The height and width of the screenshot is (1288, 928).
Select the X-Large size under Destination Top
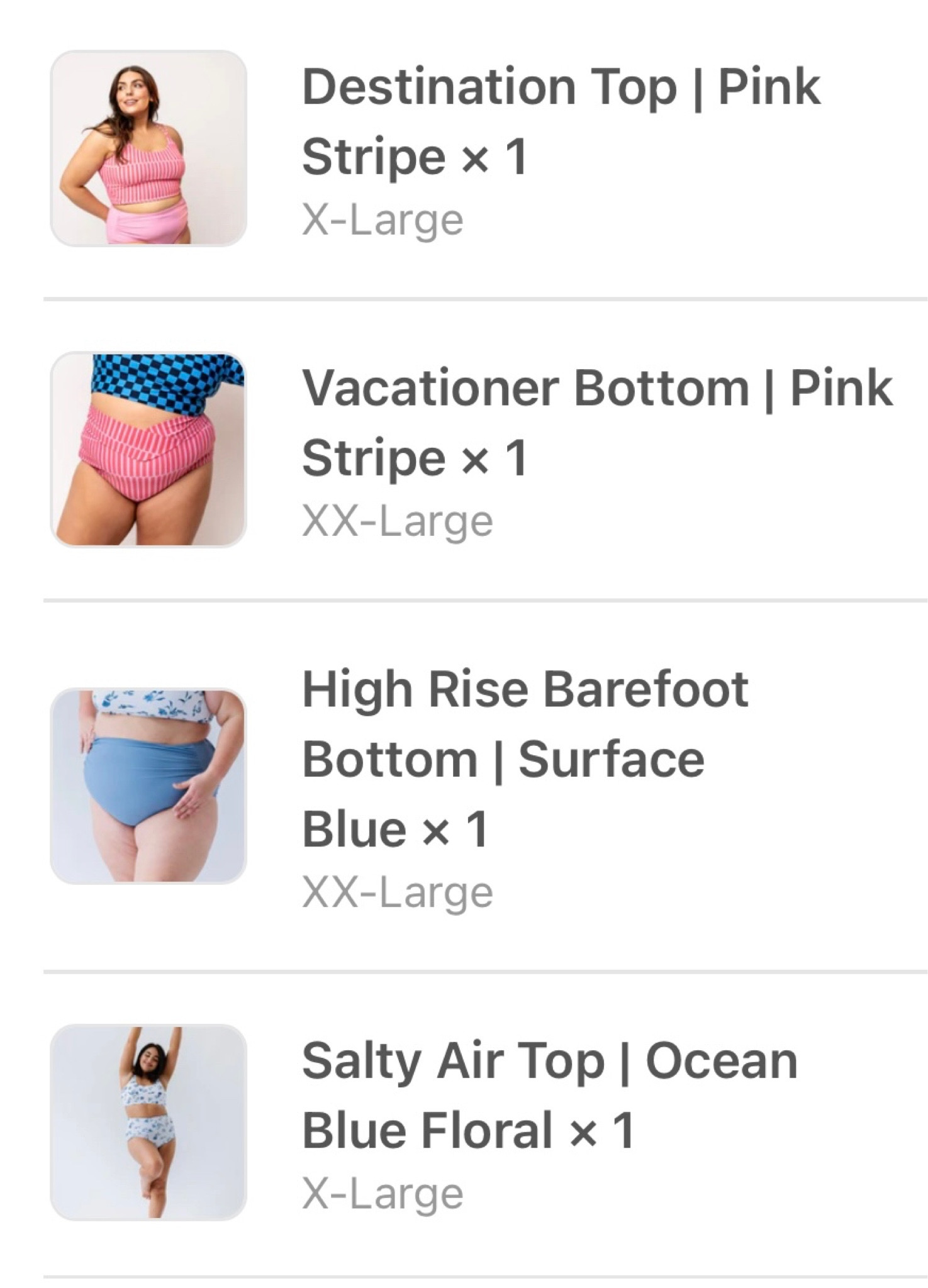tap(381, 218)
